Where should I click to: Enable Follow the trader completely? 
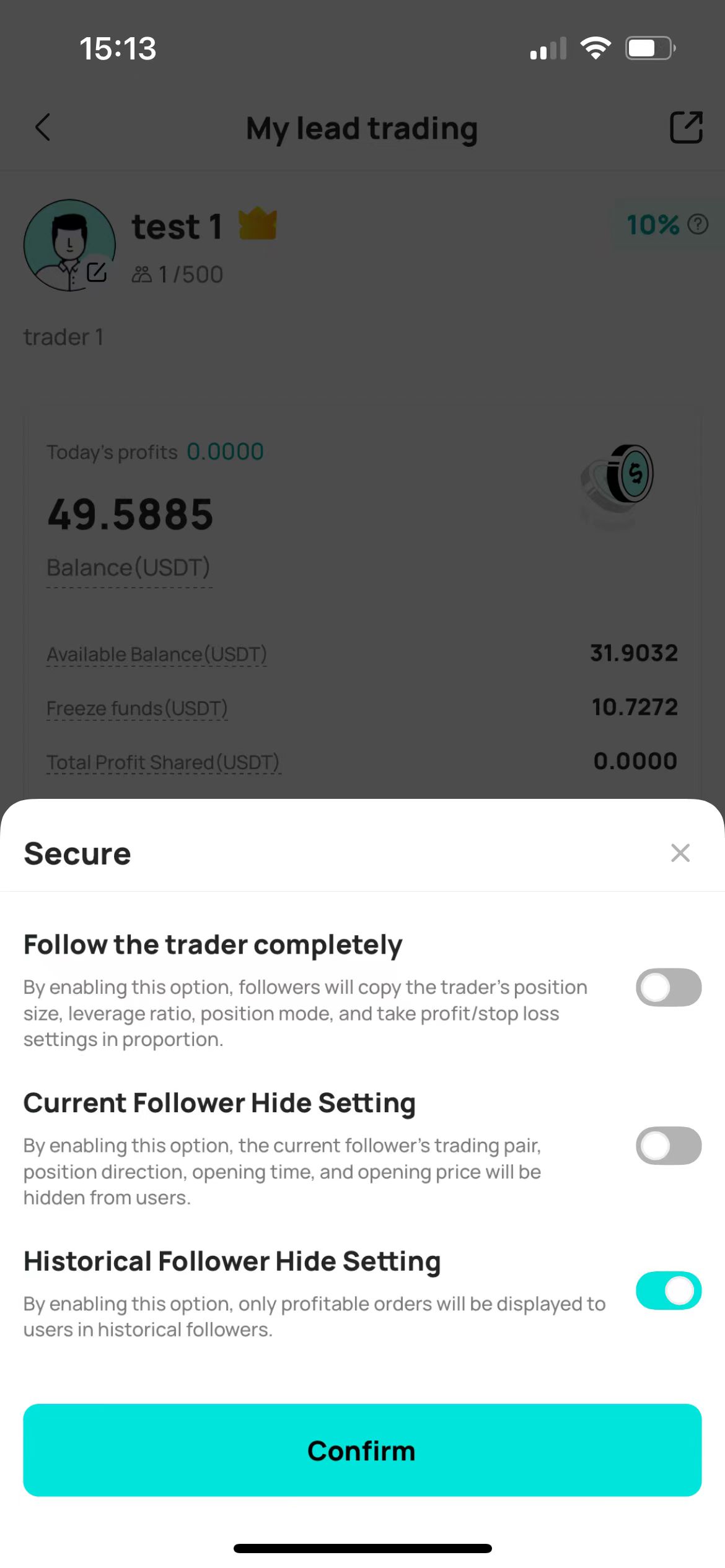click(668, 987)
